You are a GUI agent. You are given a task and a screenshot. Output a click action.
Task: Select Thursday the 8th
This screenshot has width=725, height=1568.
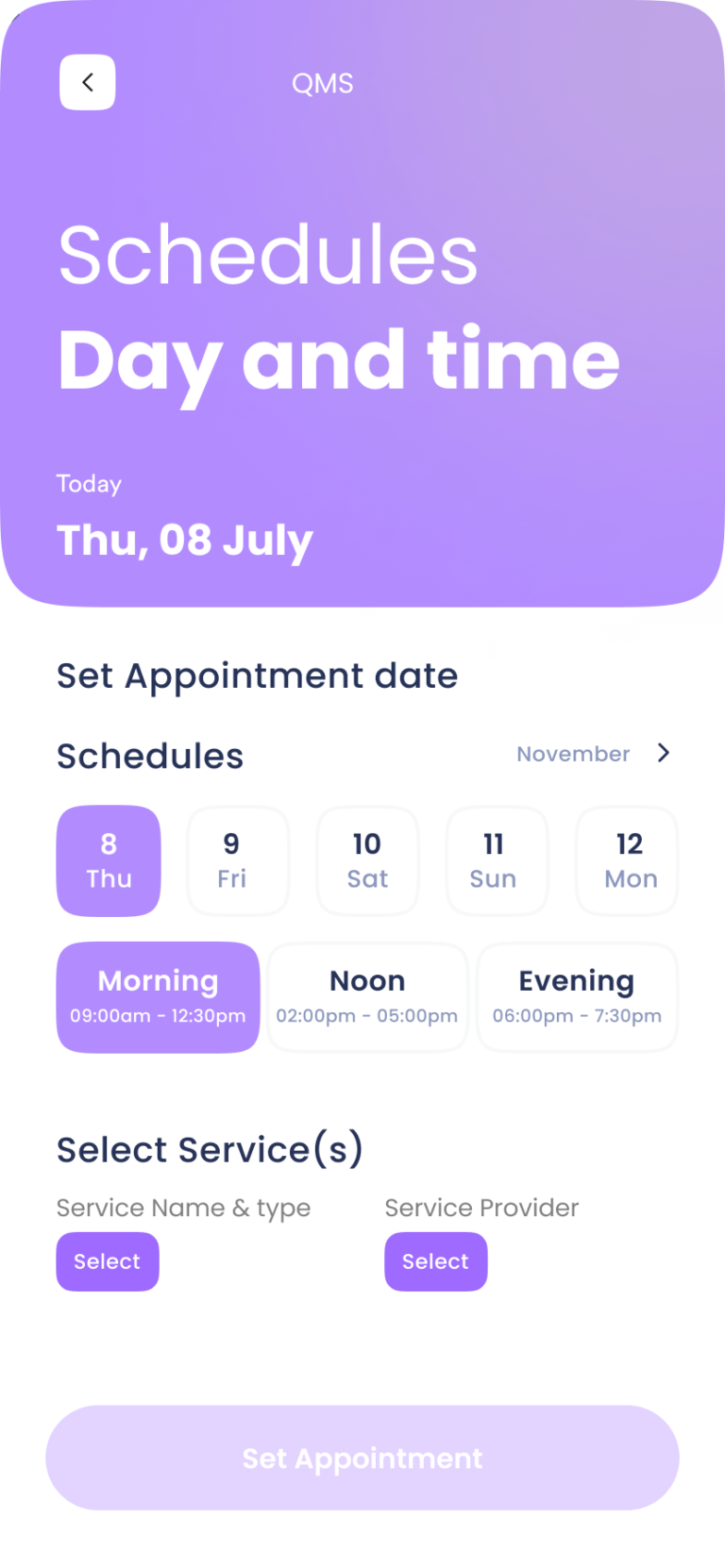109,860
